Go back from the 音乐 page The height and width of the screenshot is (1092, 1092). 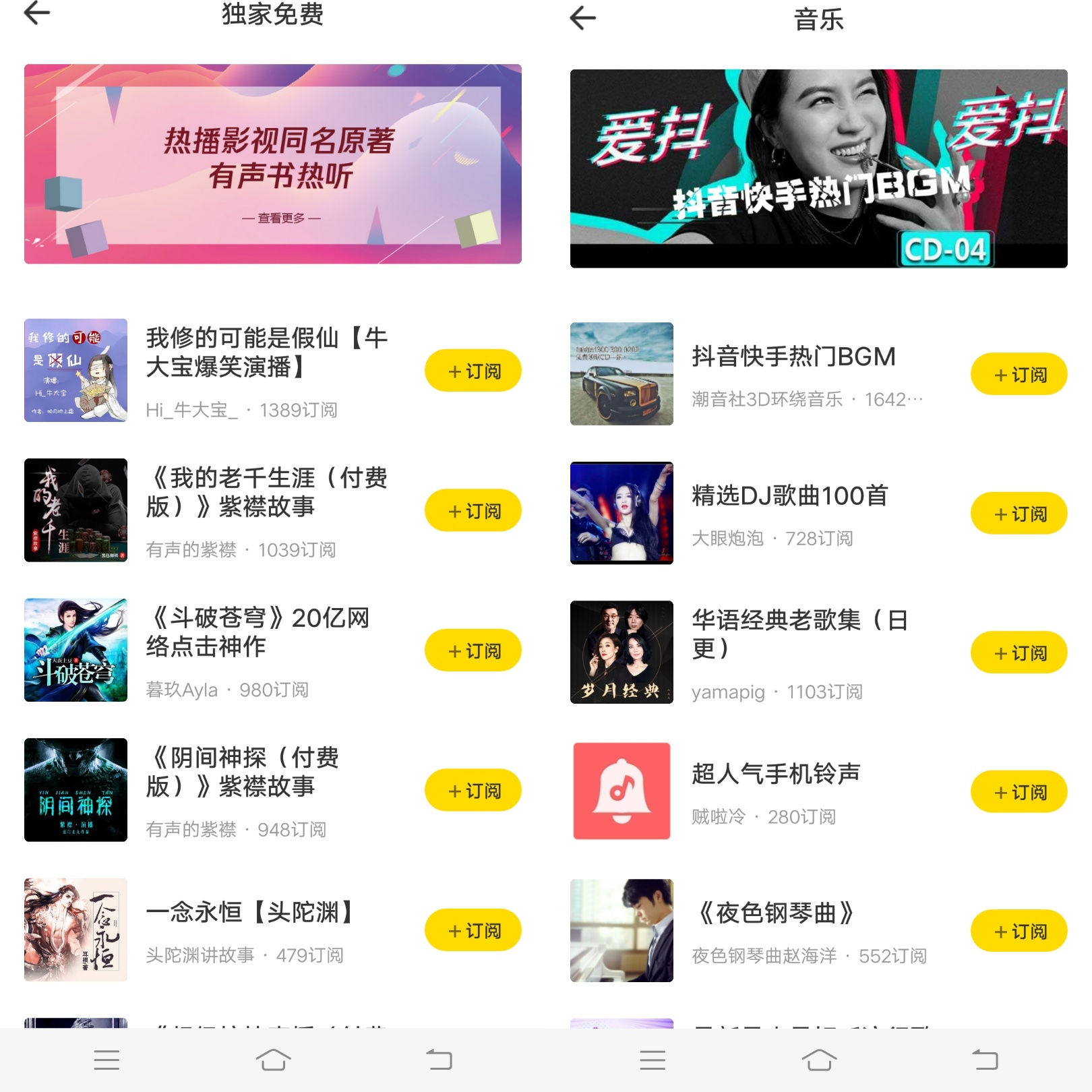click(583, 18)
